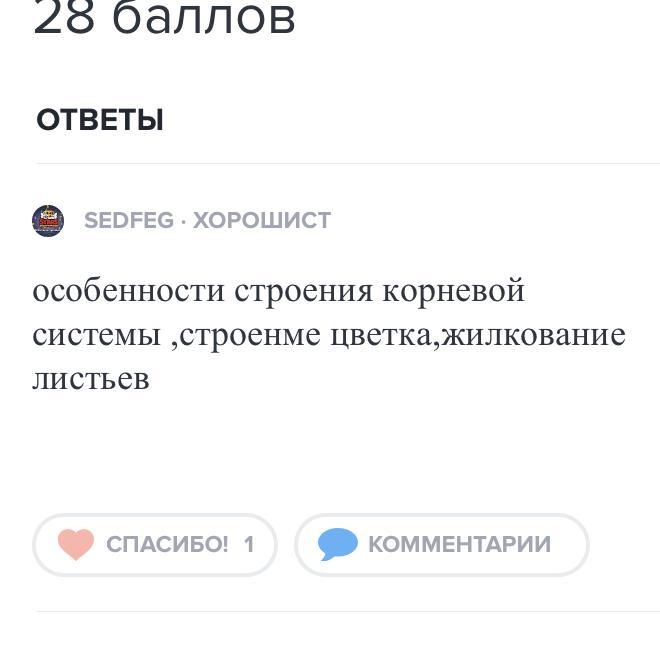Open the Комментарии comments button
Screen dimensions: 660x660
click(441, 545)
